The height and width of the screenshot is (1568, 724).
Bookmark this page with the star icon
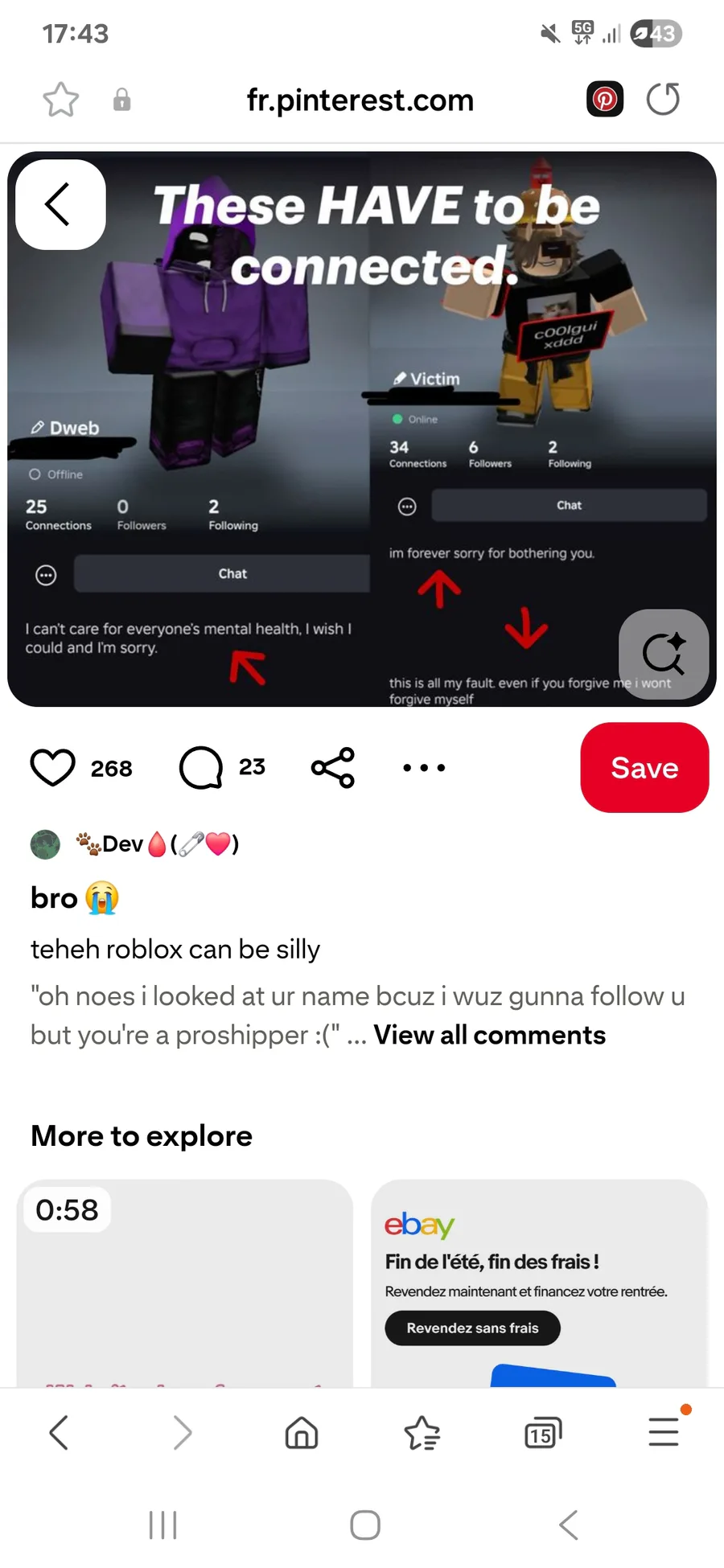pyautogui.click(x=61, y=101)
